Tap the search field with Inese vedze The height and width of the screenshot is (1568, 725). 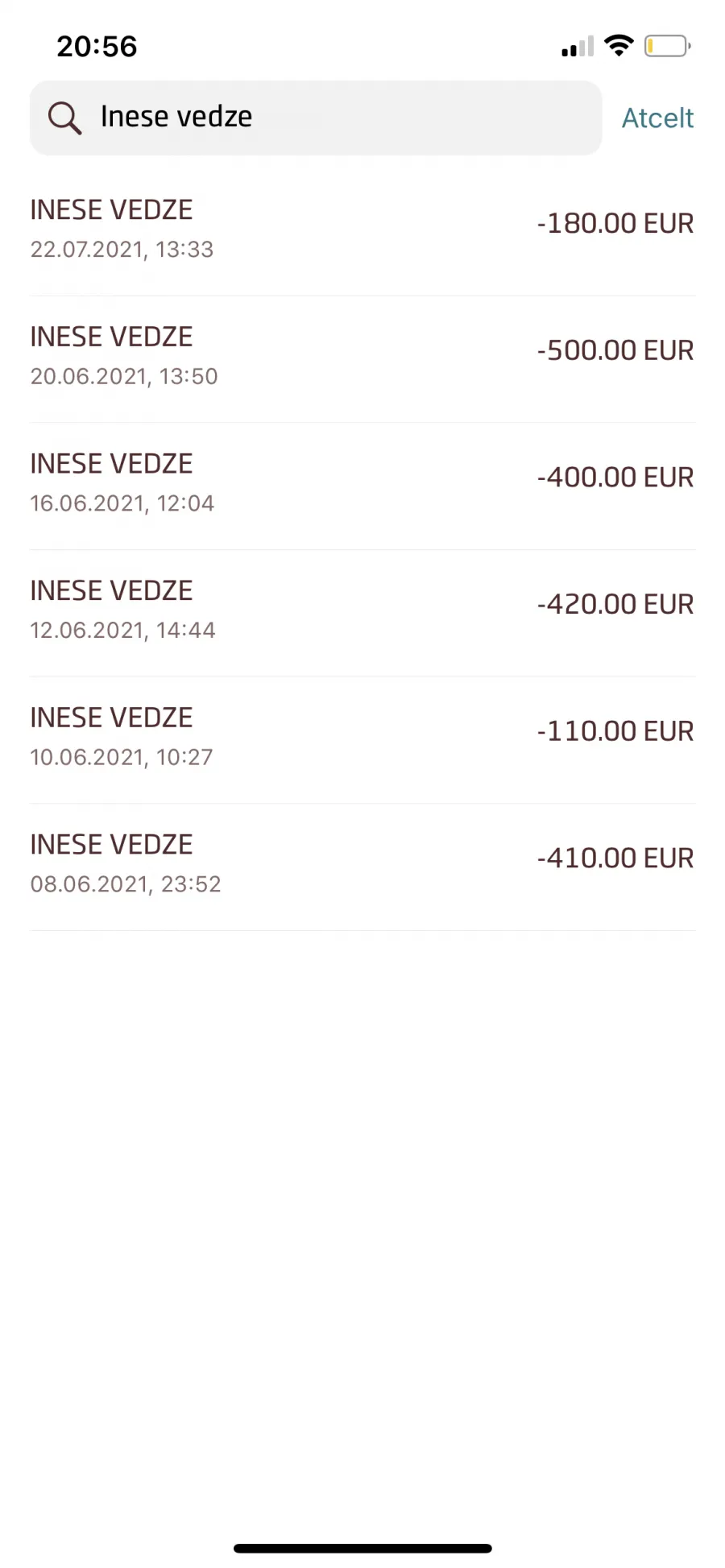pos(316,118)
